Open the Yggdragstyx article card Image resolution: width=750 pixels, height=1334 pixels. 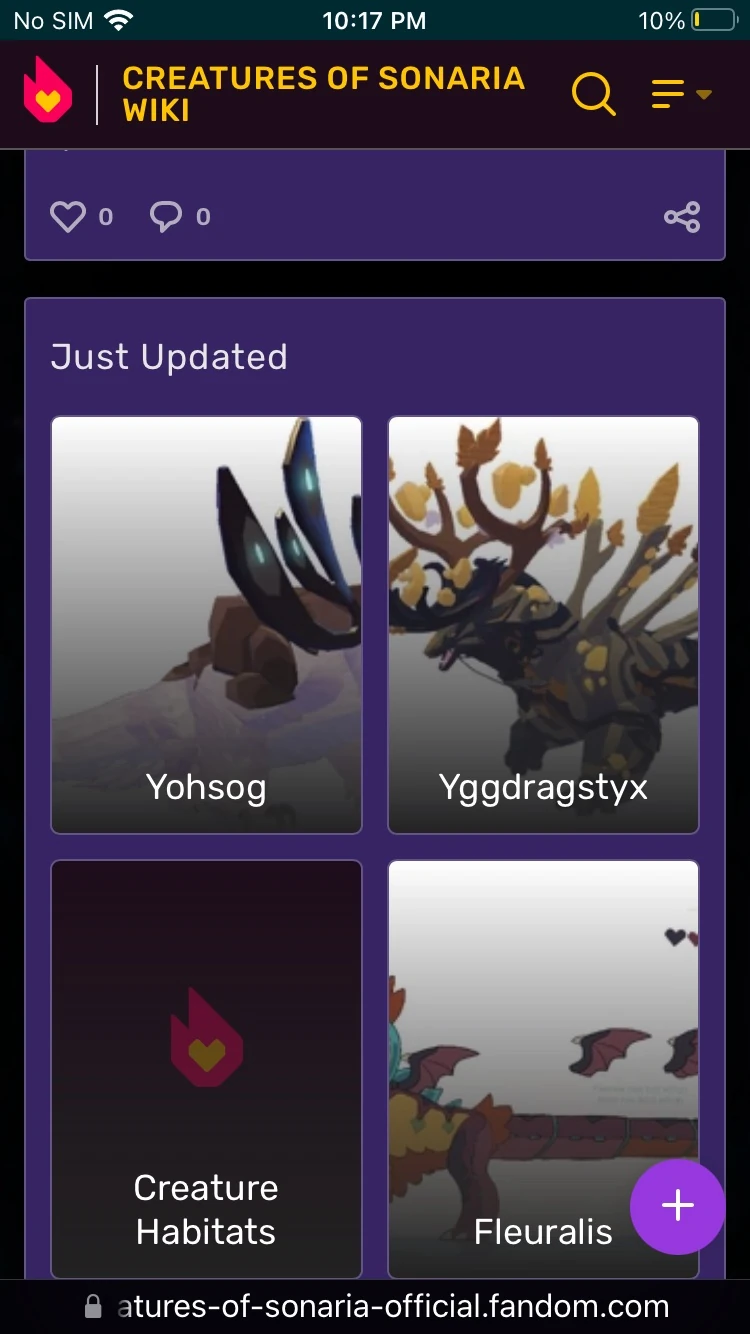pyautogui.click(x=543, y=625)
